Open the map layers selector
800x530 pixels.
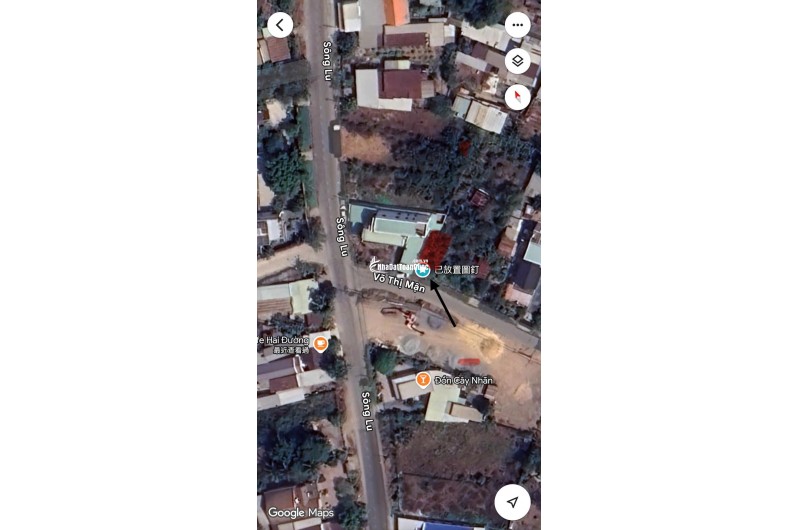coord(517,61)
